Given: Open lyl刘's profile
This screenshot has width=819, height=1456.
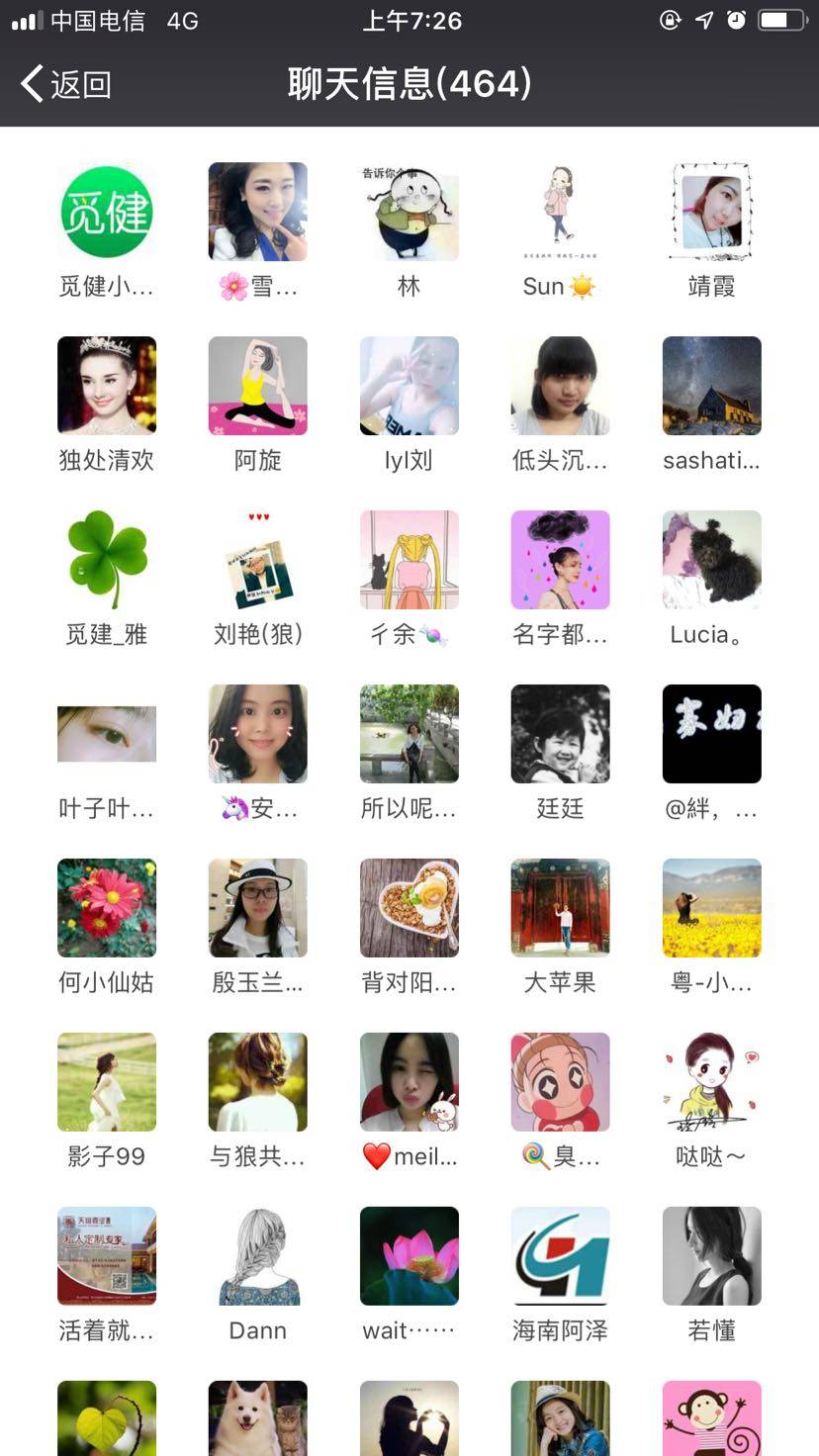Looking at the screenshot, I should (x=409, y=386).
